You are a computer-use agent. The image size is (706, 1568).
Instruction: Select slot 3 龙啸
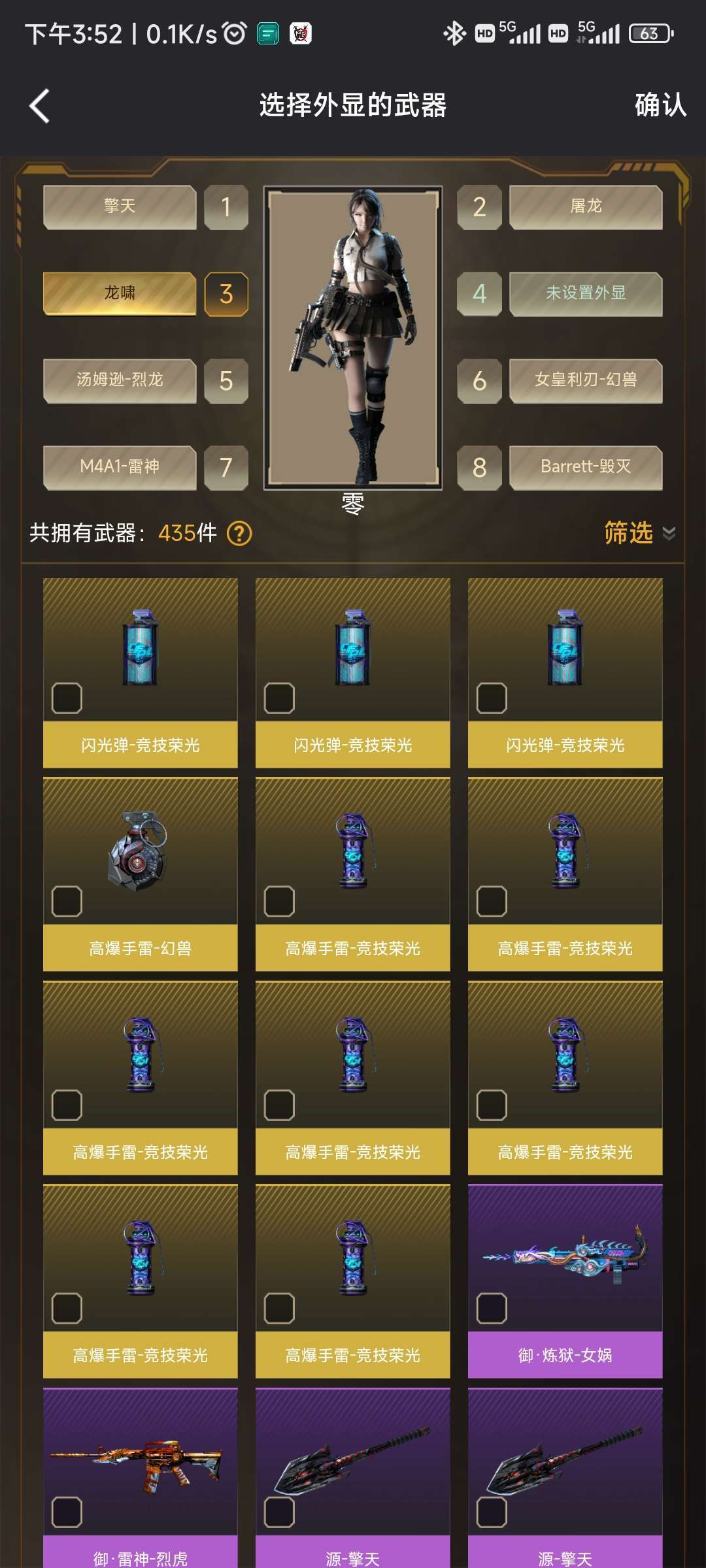click(120, 293)
